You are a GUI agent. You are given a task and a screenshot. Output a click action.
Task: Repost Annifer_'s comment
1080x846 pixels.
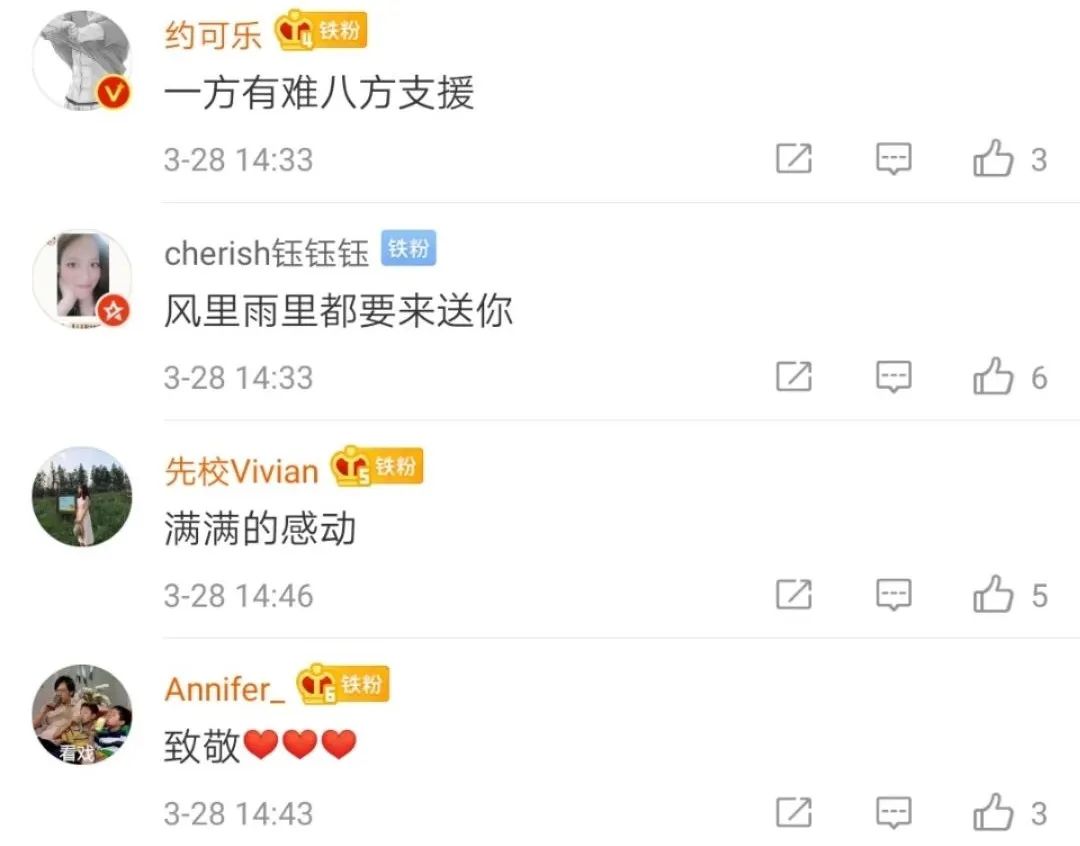(x=794, y=813)
